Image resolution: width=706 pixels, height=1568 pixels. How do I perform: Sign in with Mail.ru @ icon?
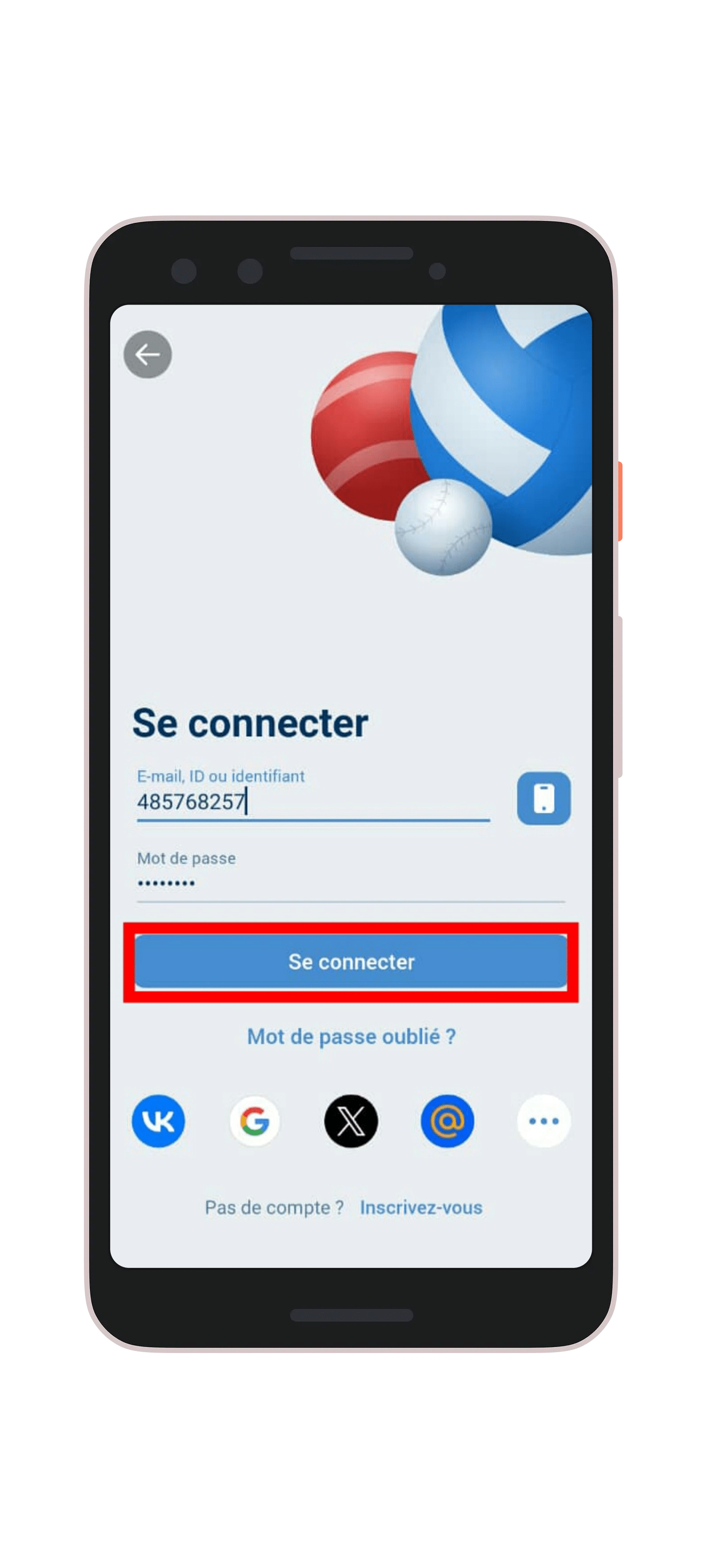pos(447,1121)
